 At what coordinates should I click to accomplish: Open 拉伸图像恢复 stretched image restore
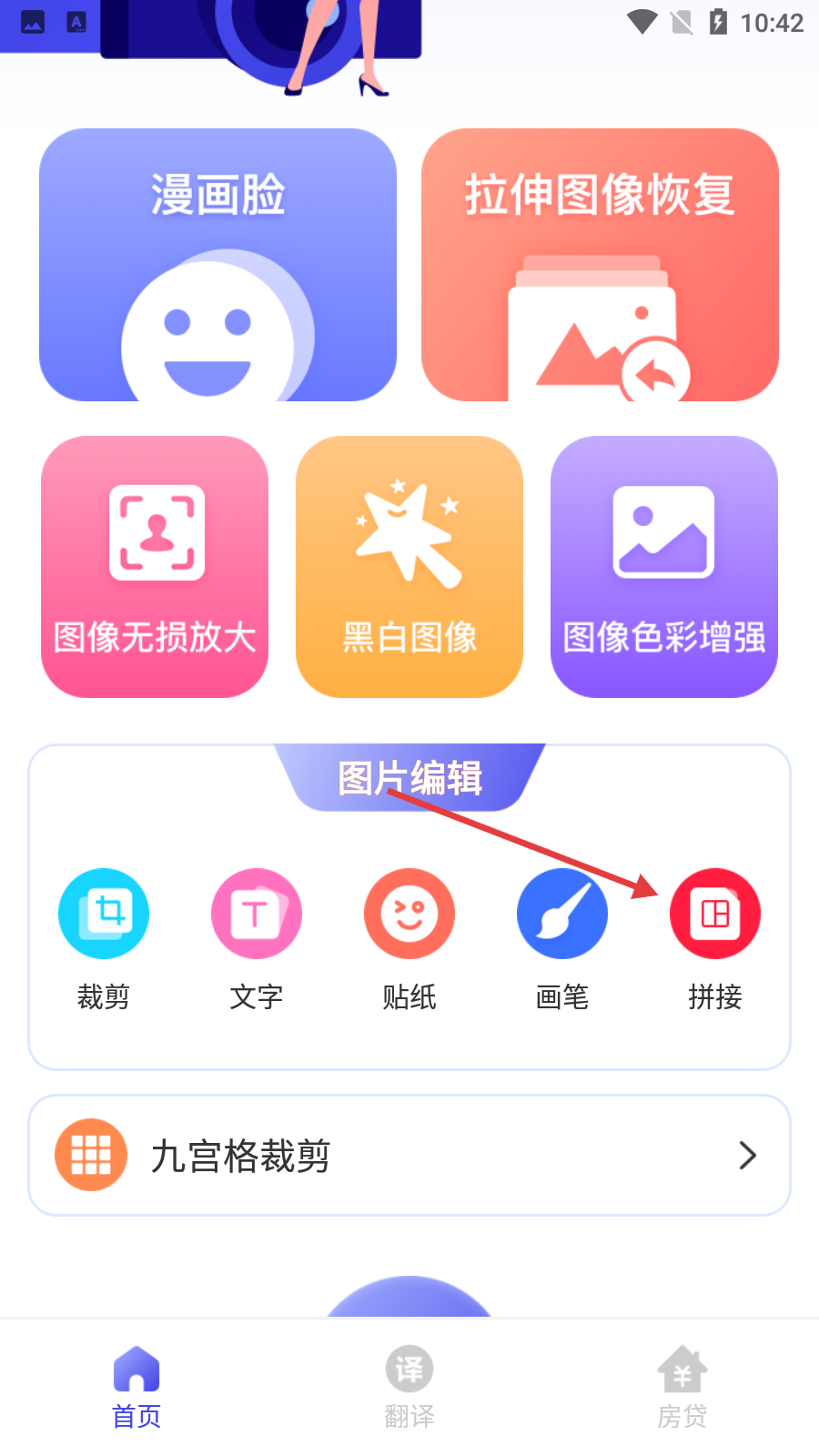[600, 265]
